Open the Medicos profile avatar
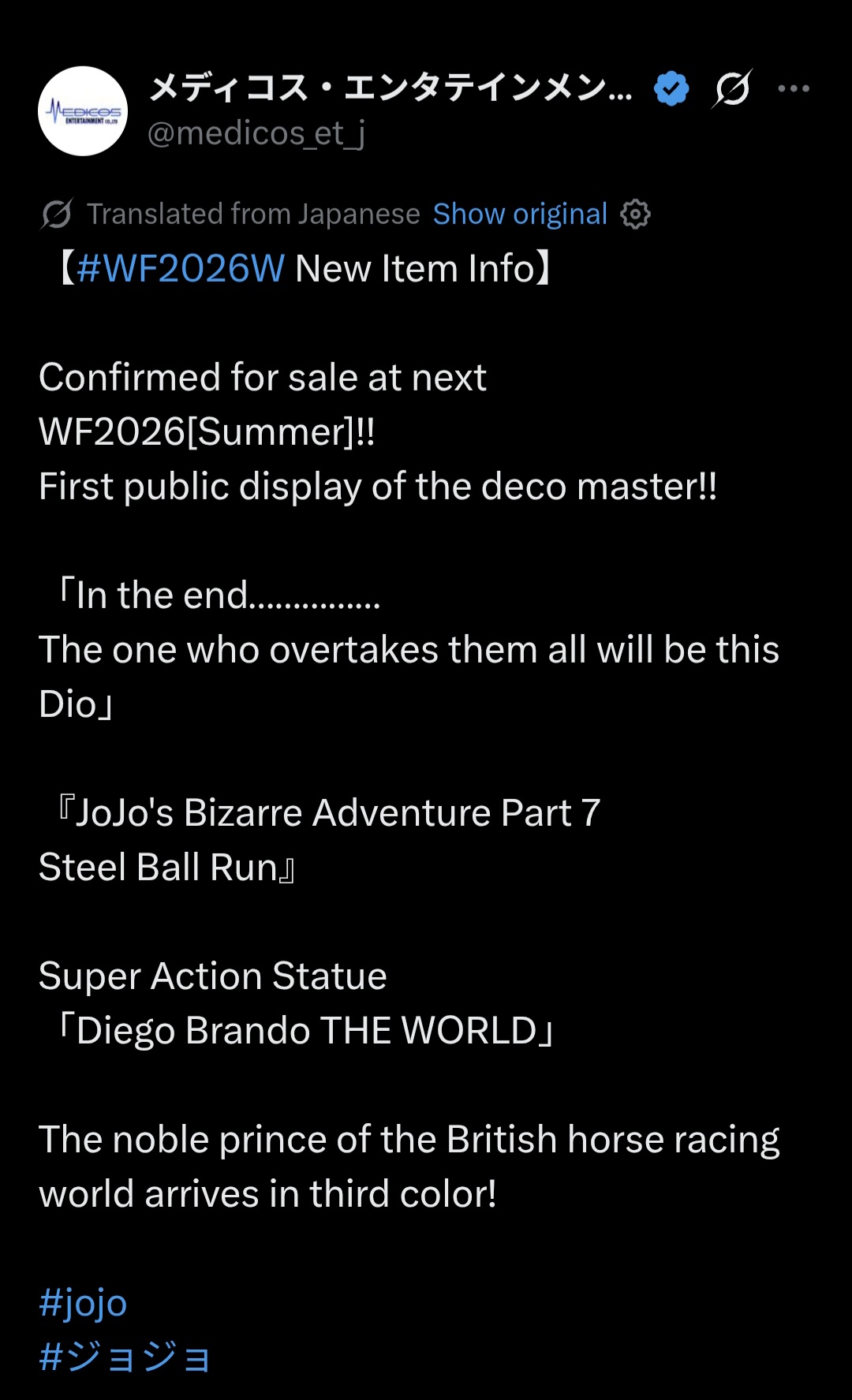The width and height of the screenshot is (852, 1400). 83,111
